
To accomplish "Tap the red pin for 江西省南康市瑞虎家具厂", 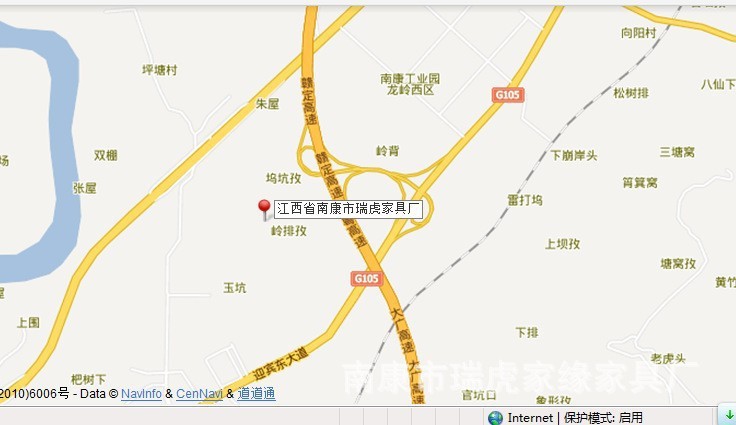I will [x=264, y=208].
